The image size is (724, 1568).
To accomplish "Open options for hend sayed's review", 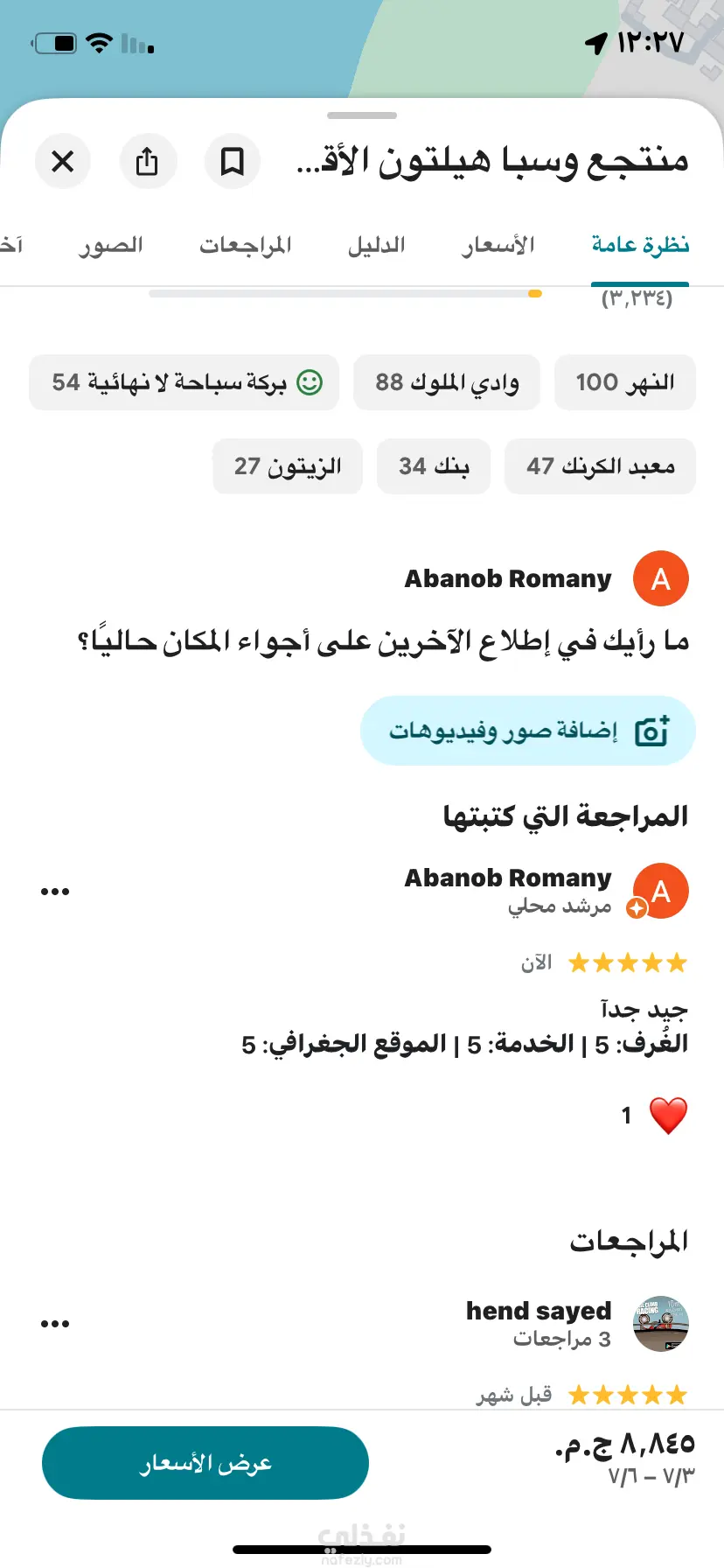I will [x=55, y=1324].
